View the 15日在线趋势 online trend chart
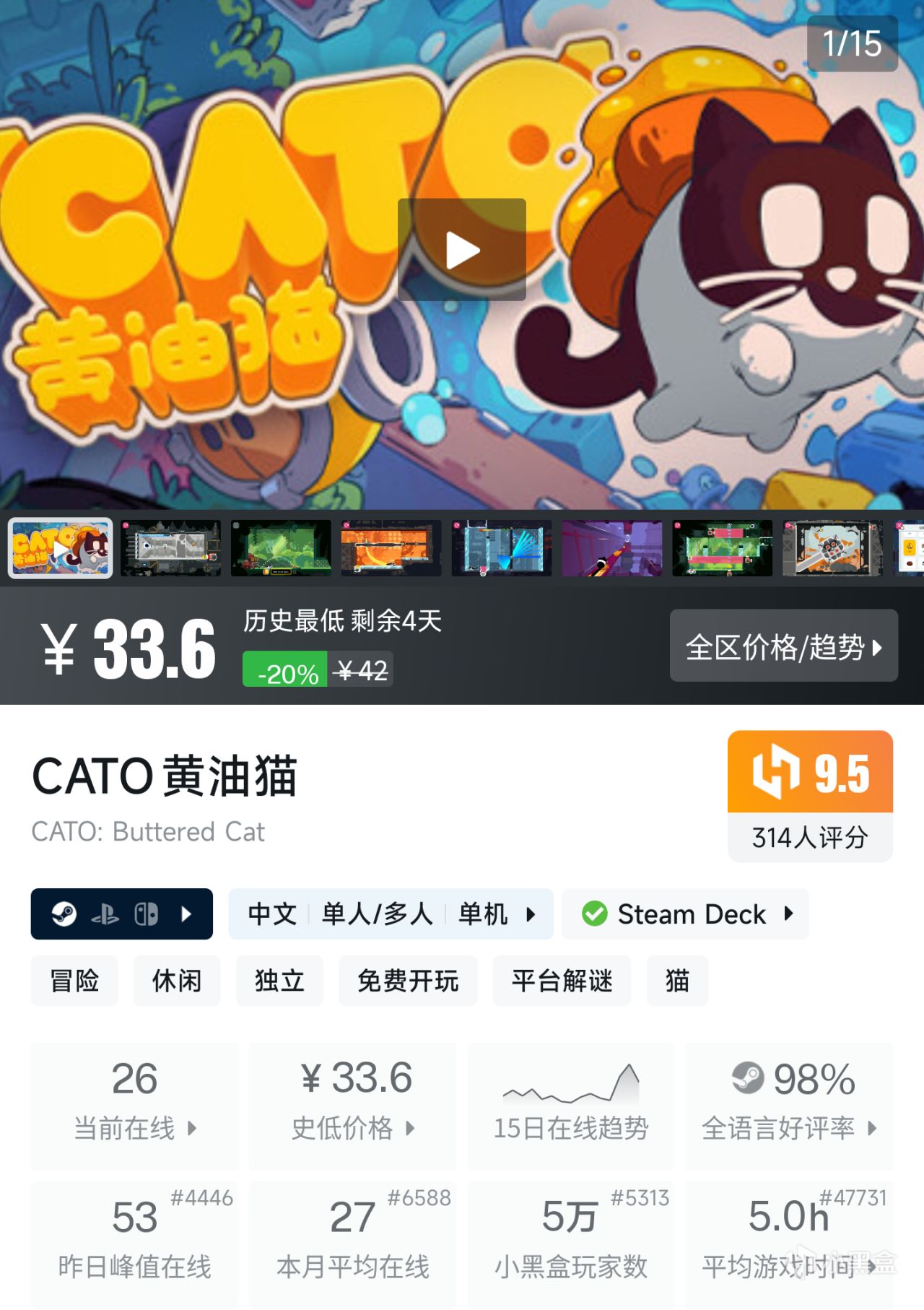 point(570,1105)
